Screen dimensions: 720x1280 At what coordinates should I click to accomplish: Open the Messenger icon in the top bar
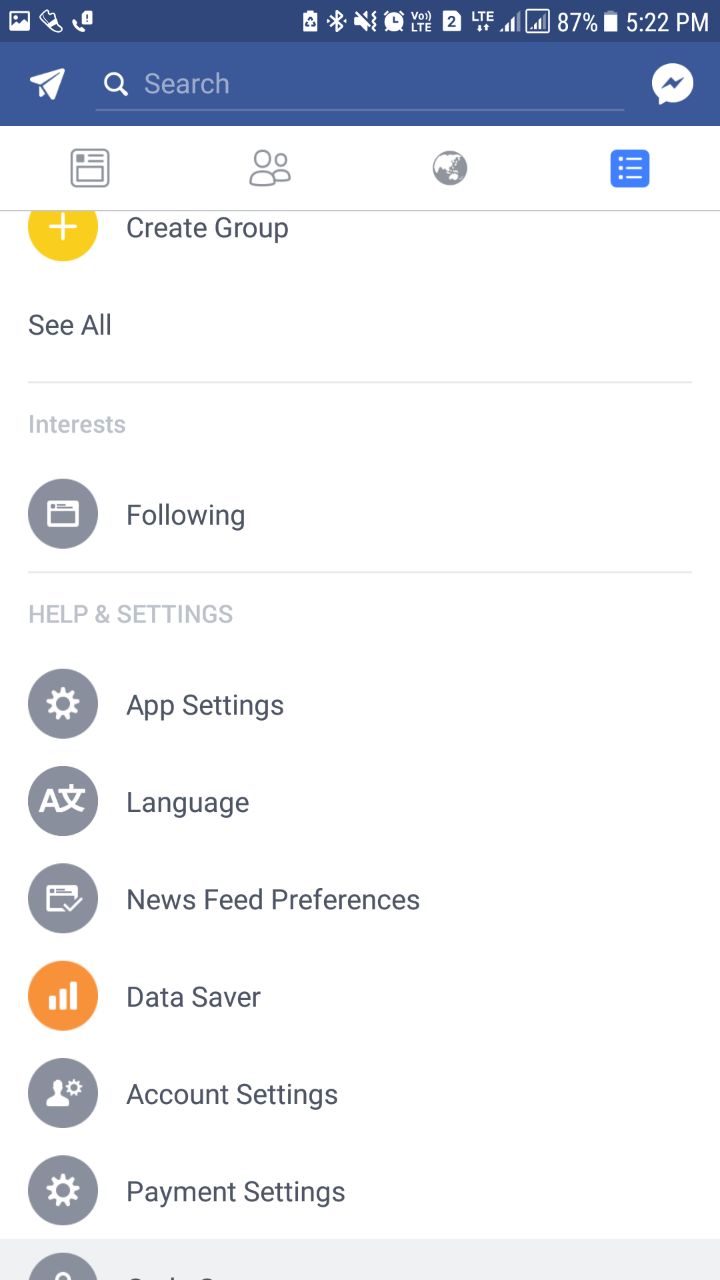click(x=672, y=83)
